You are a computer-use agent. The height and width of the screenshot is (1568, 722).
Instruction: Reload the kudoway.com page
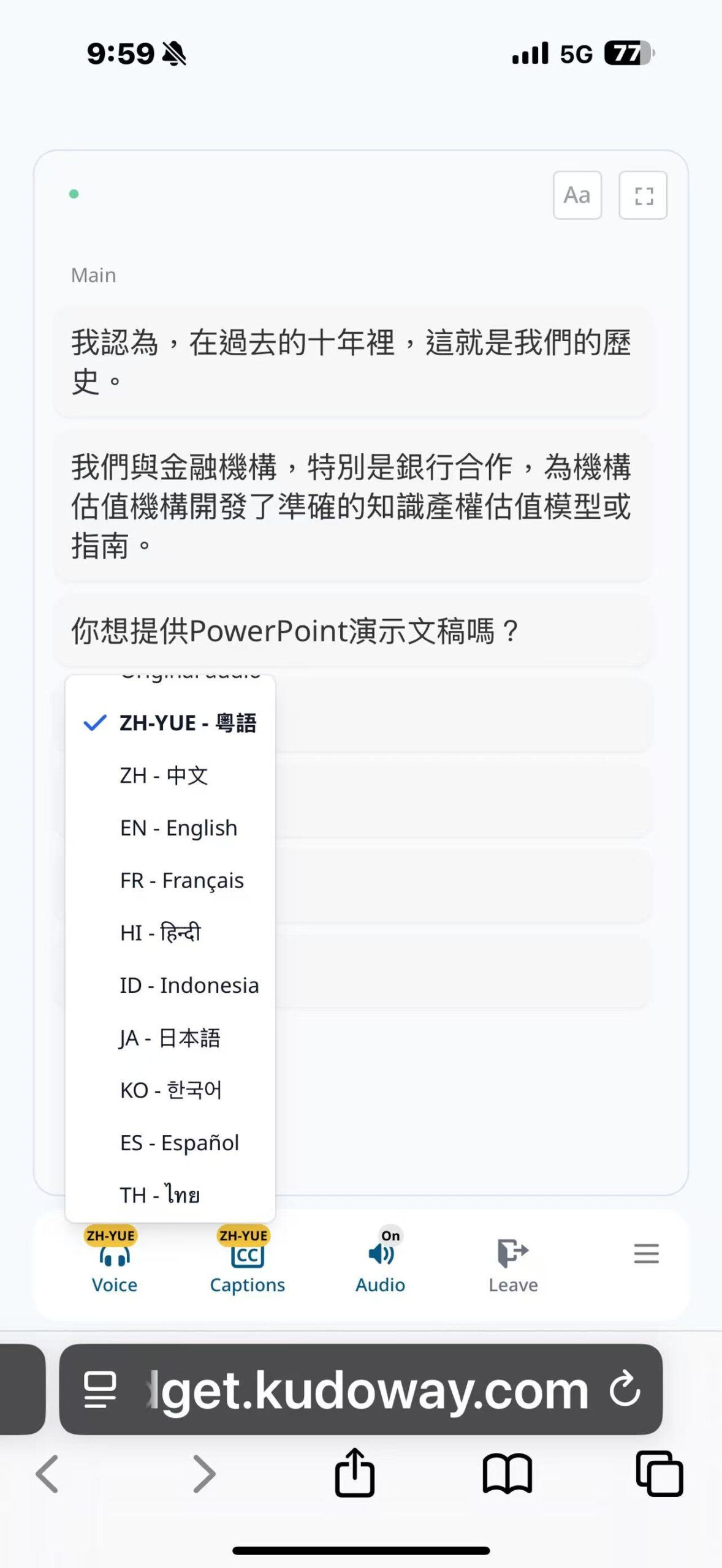(x=625, y=1389)
